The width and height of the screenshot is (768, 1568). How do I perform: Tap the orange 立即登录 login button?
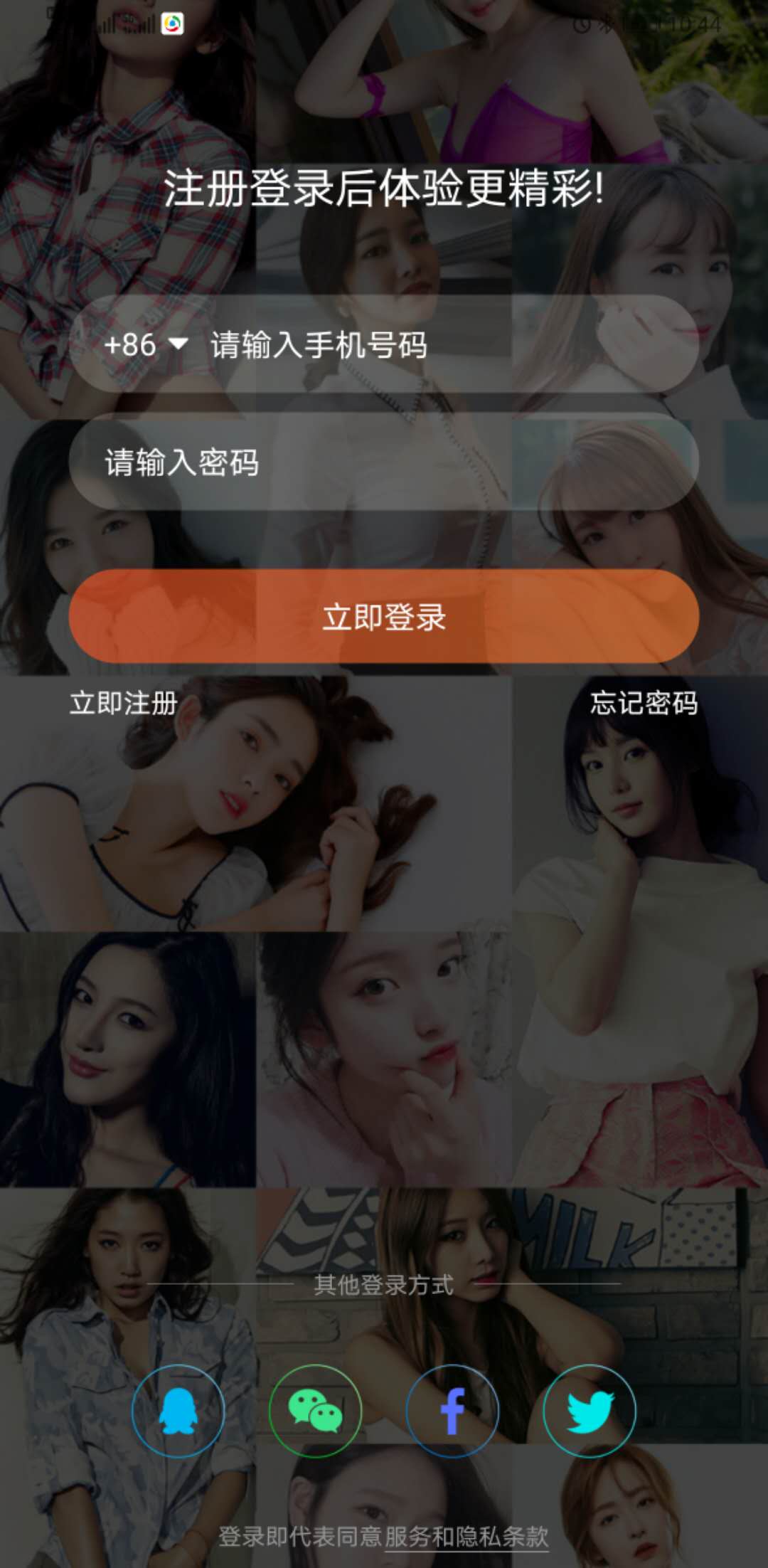pos(384,617)
